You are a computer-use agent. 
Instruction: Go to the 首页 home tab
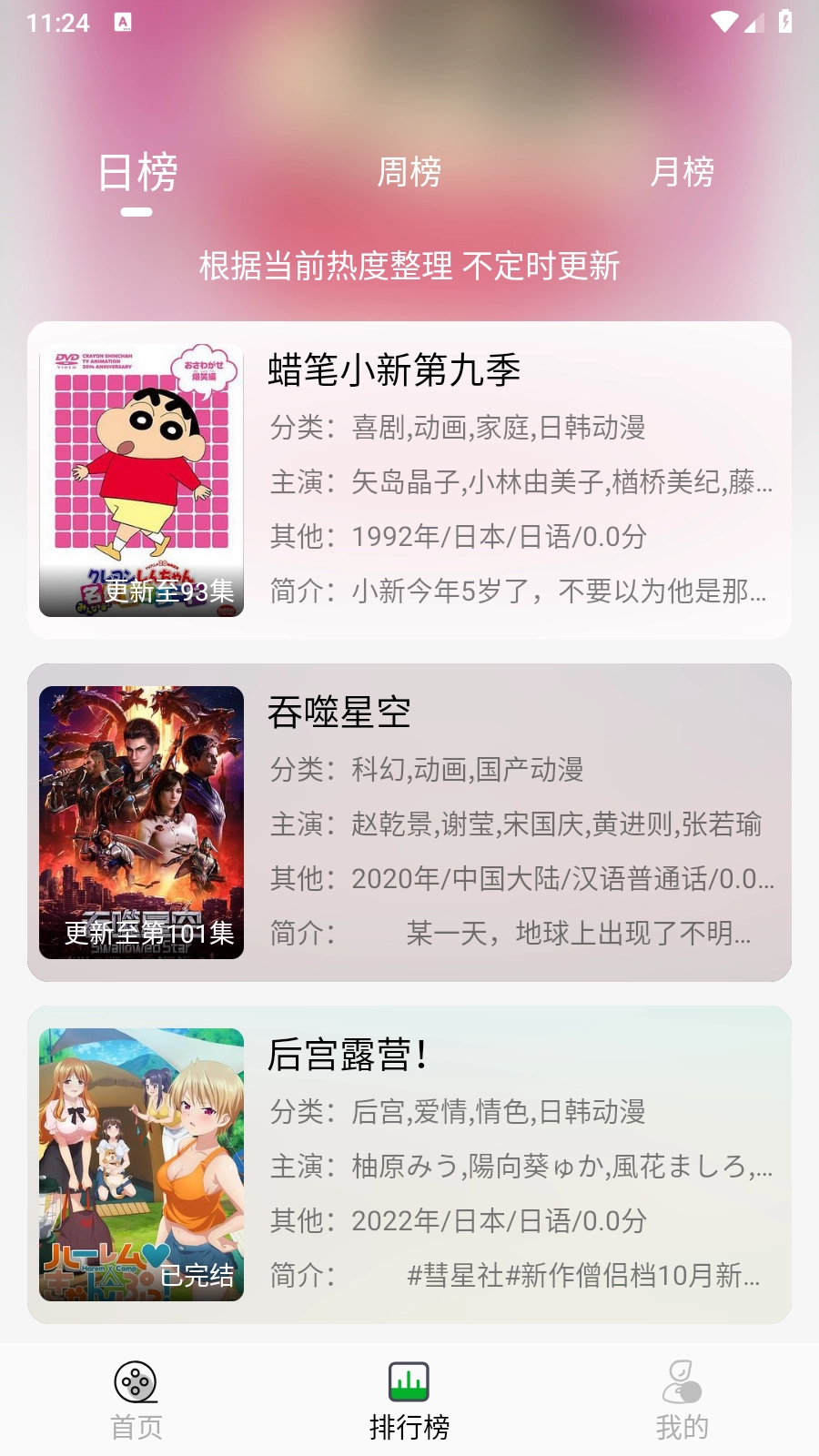[x=136, y=1400]
